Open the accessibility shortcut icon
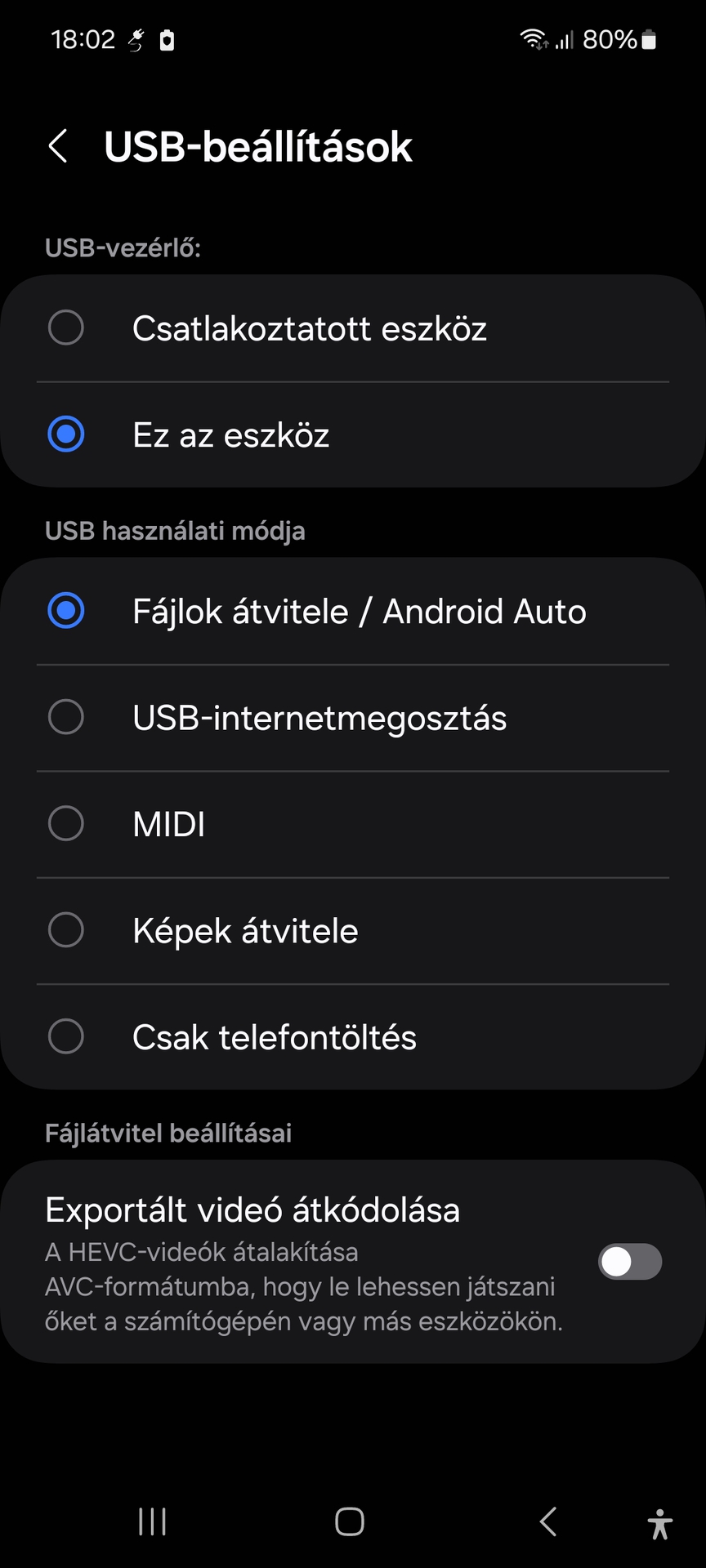Screen dimensions: 706x1568 [x=659, y=1524]
